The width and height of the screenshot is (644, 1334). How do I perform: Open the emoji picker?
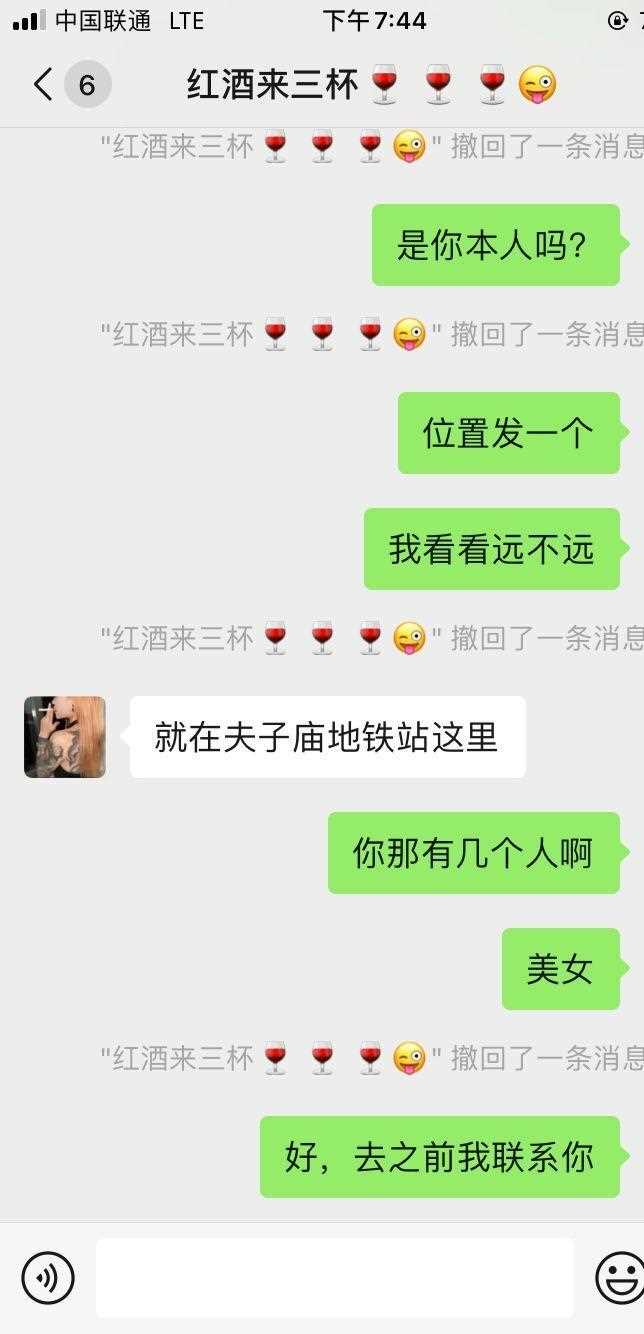619,1277
